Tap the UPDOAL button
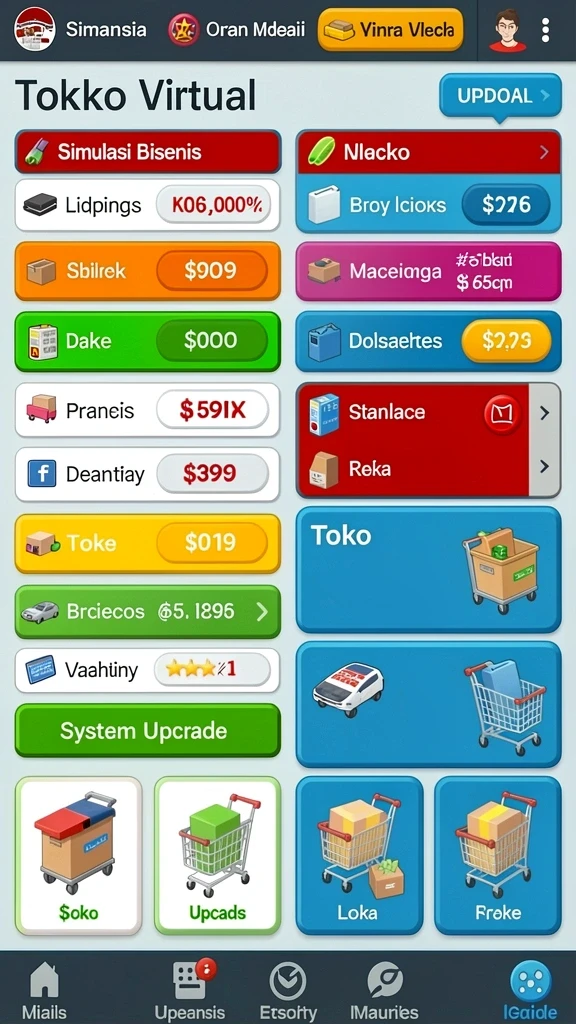576x1024 pixels. point(501,96)
